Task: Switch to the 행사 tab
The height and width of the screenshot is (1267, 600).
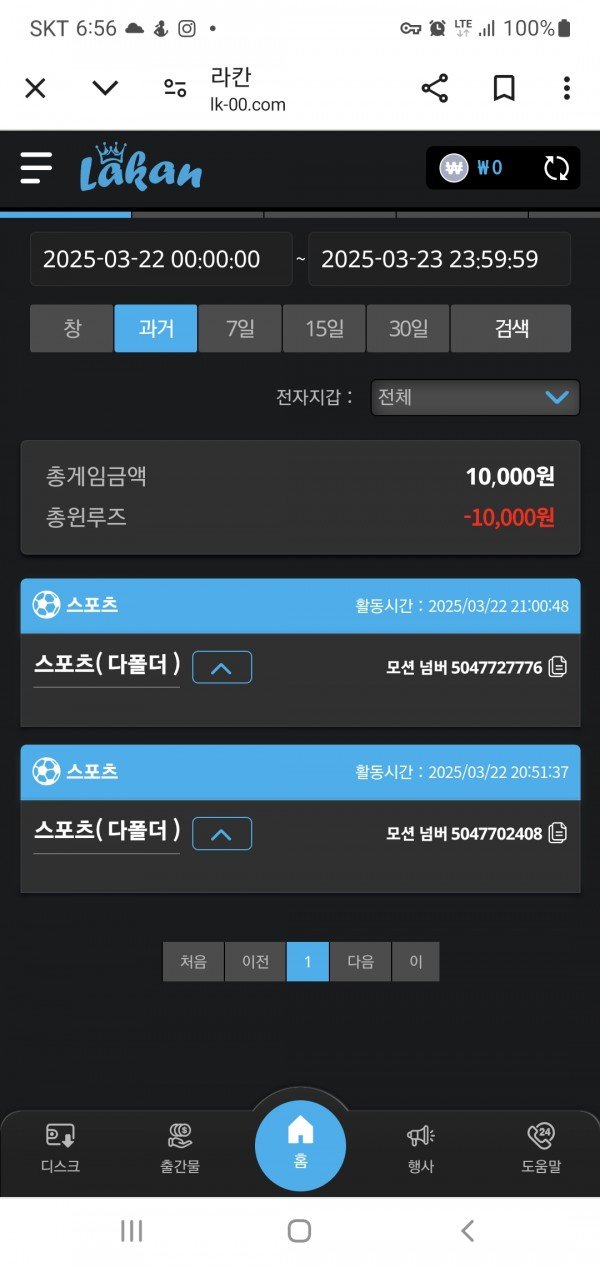Action: [421, 1148]
